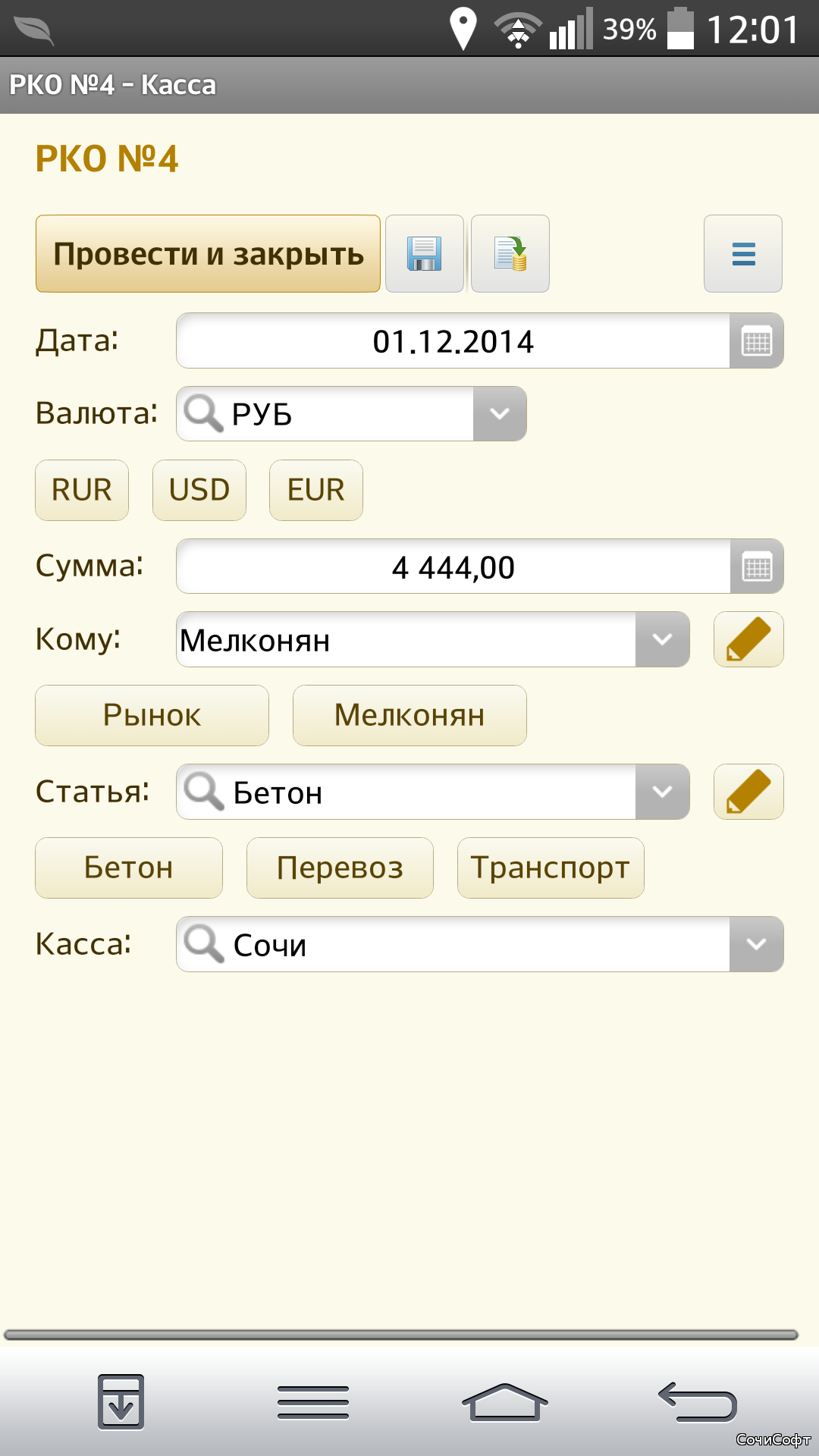This screenshot has height=1456, width=819.
Task: Choose the Перевоз quick button
Action: (x=340, y=868)
